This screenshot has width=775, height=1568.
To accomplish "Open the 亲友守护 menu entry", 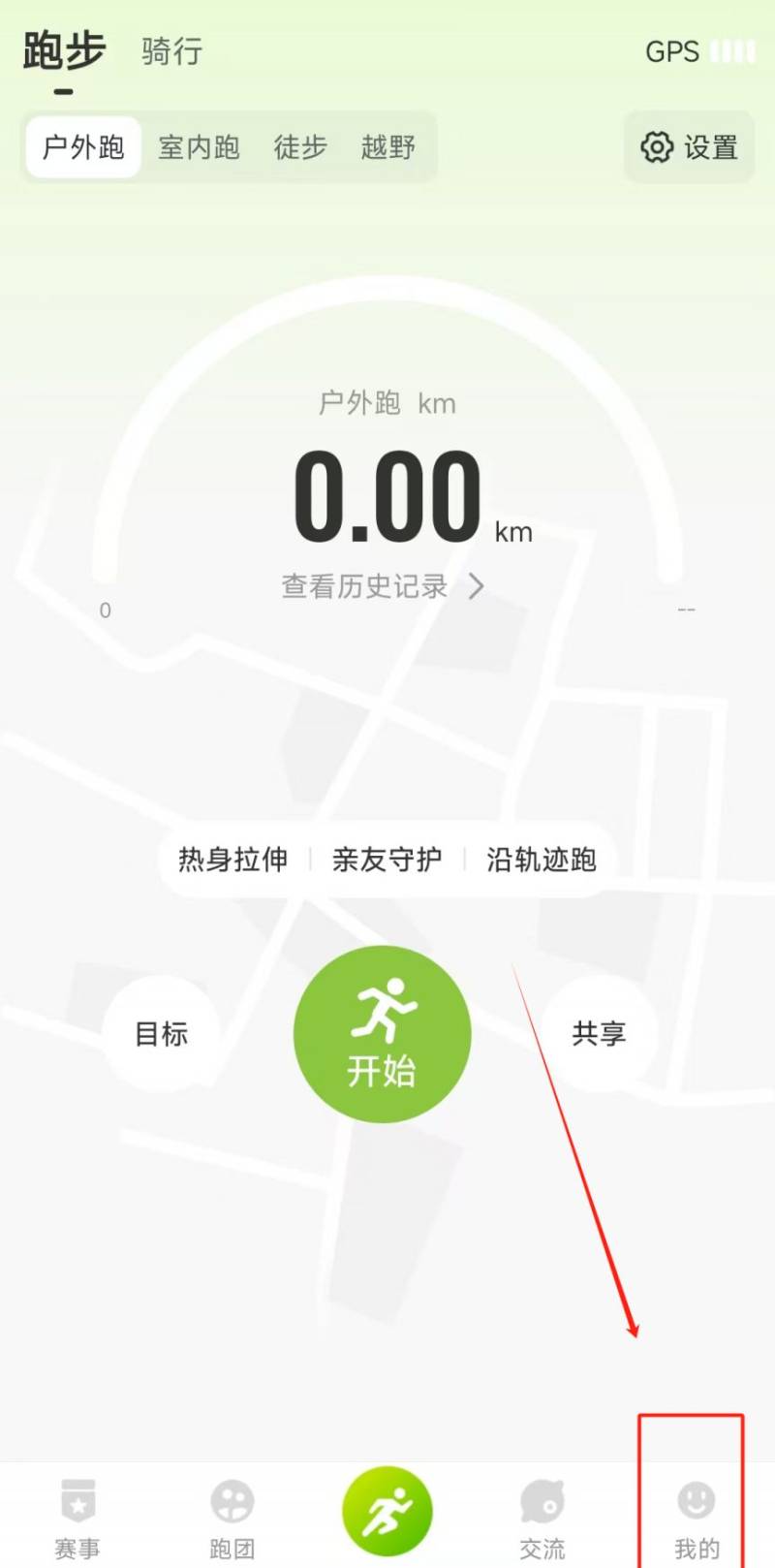I will (387, 860).
